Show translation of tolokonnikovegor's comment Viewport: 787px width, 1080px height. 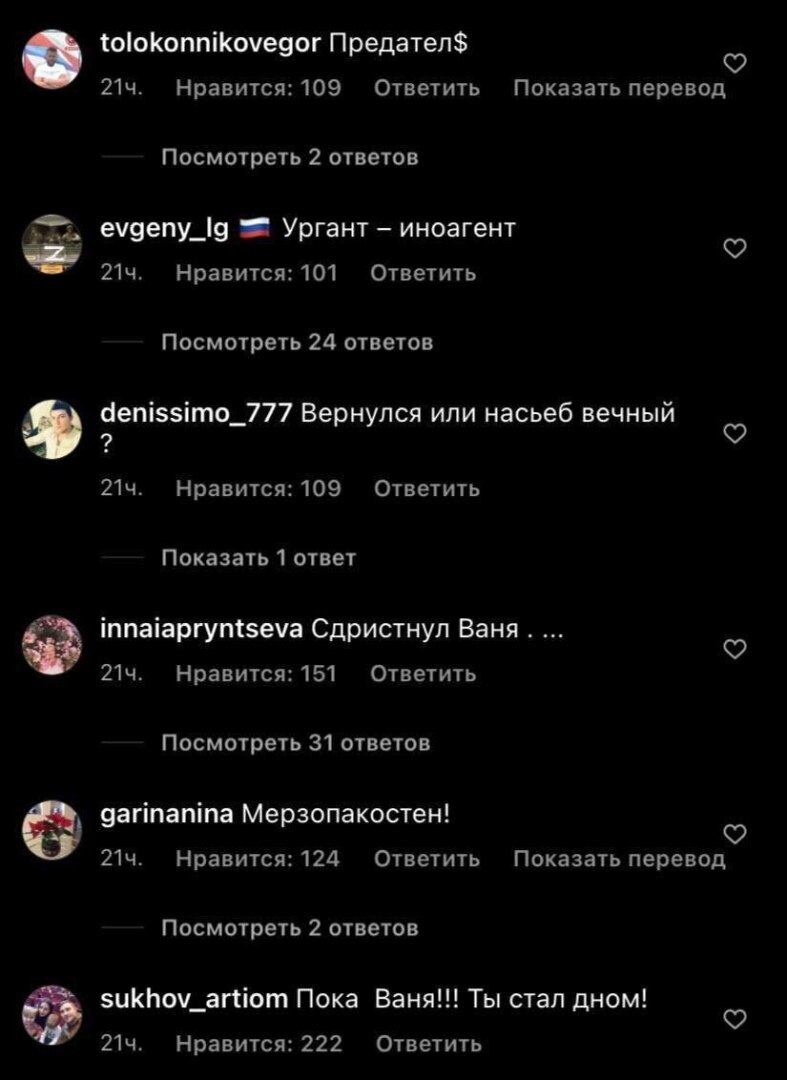(619, 88)
